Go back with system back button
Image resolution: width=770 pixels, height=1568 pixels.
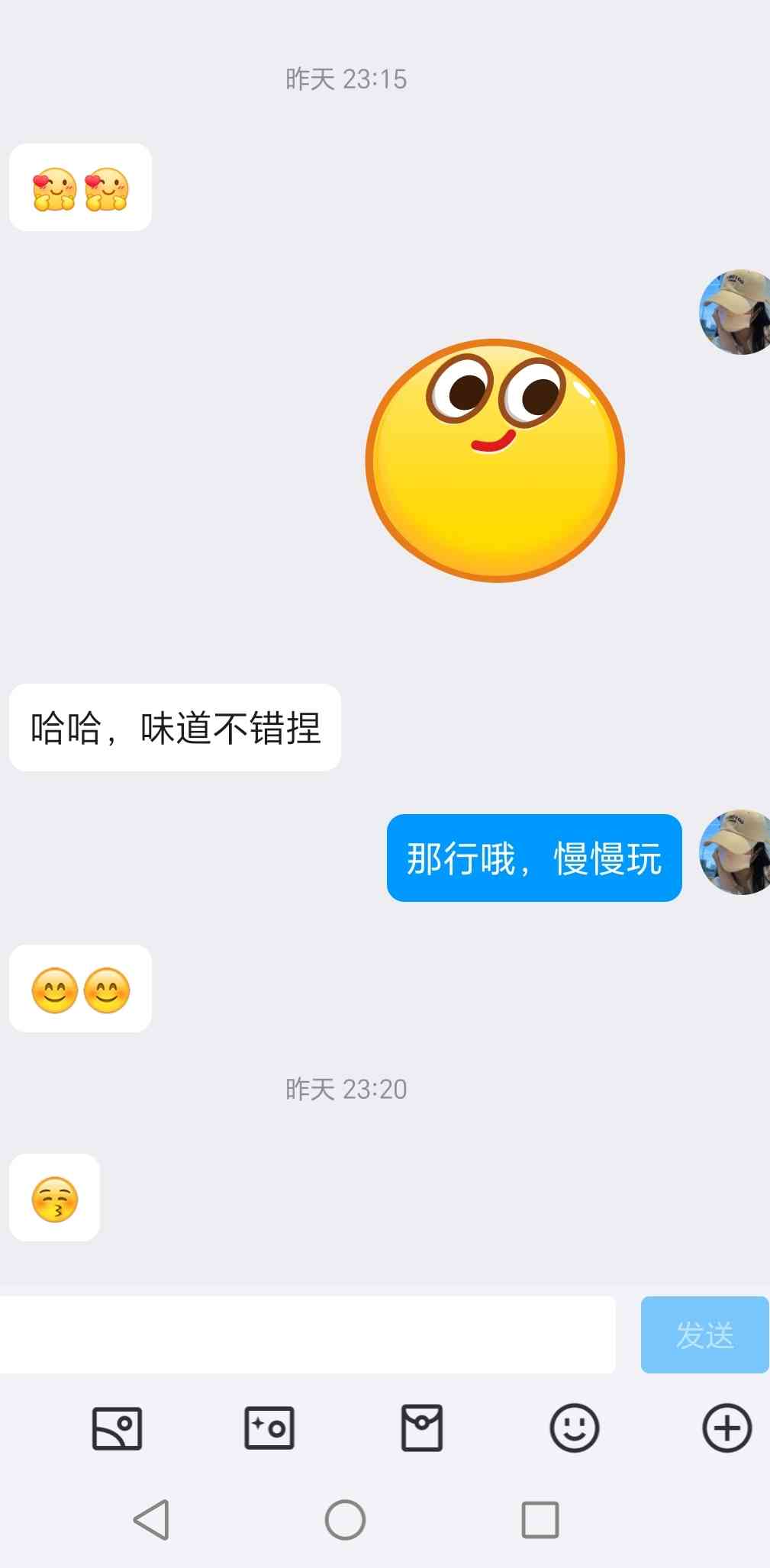click(x=151, y=1519)
